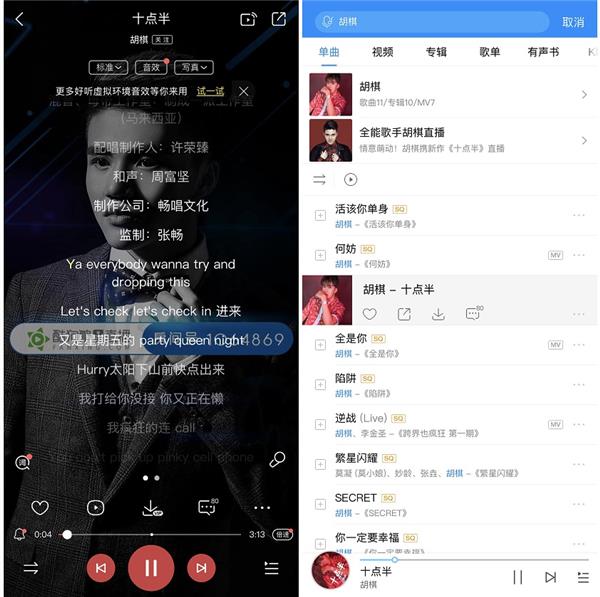Open the 胡琪 artist row

point(450,95)
